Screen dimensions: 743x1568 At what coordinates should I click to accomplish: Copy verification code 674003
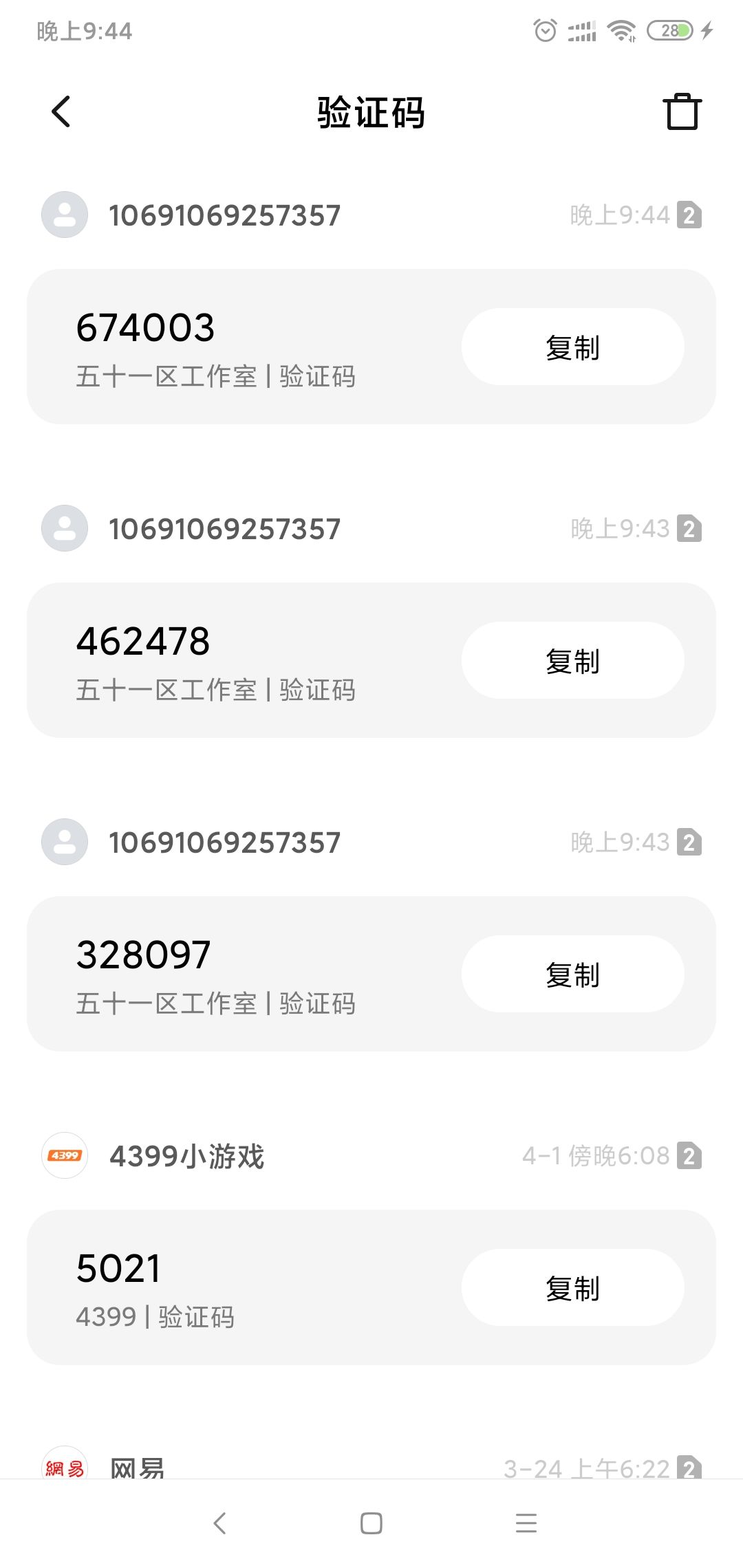pyautogui.click(x=572, y=347)
